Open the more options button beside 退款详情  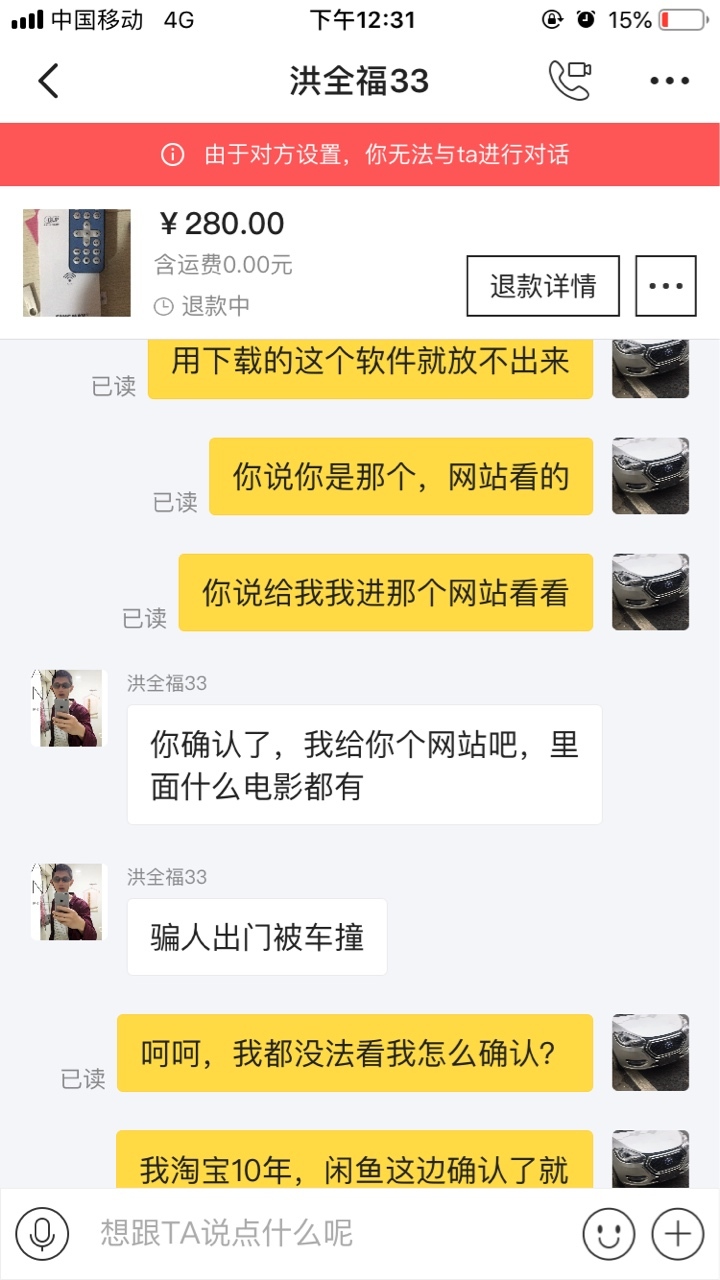click(x=666, y=286)
